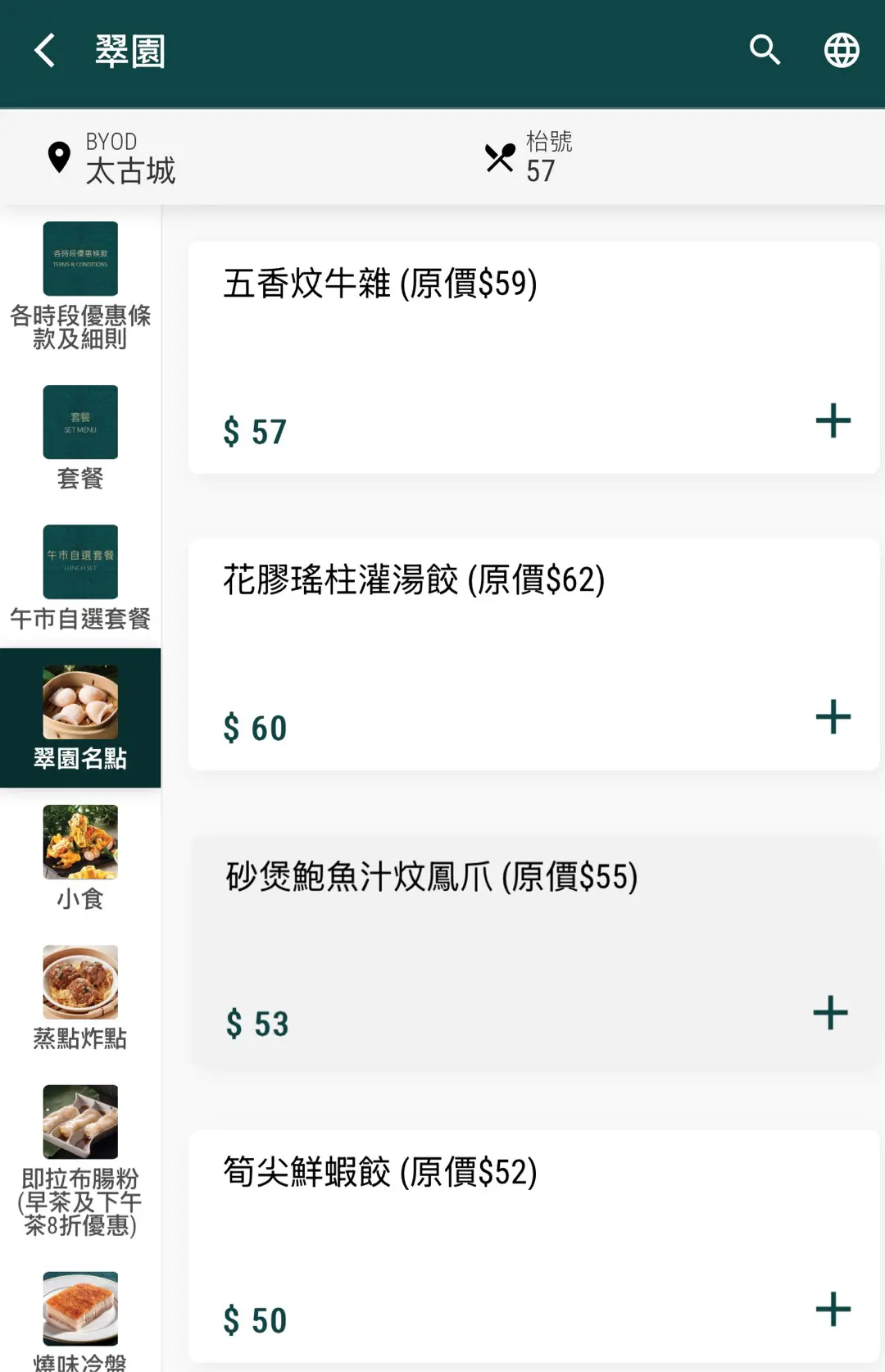The height and width of the screenshot is (1372, 885).
Task: View the 即拉布腸粉 category
Action: pos(80,1161)
